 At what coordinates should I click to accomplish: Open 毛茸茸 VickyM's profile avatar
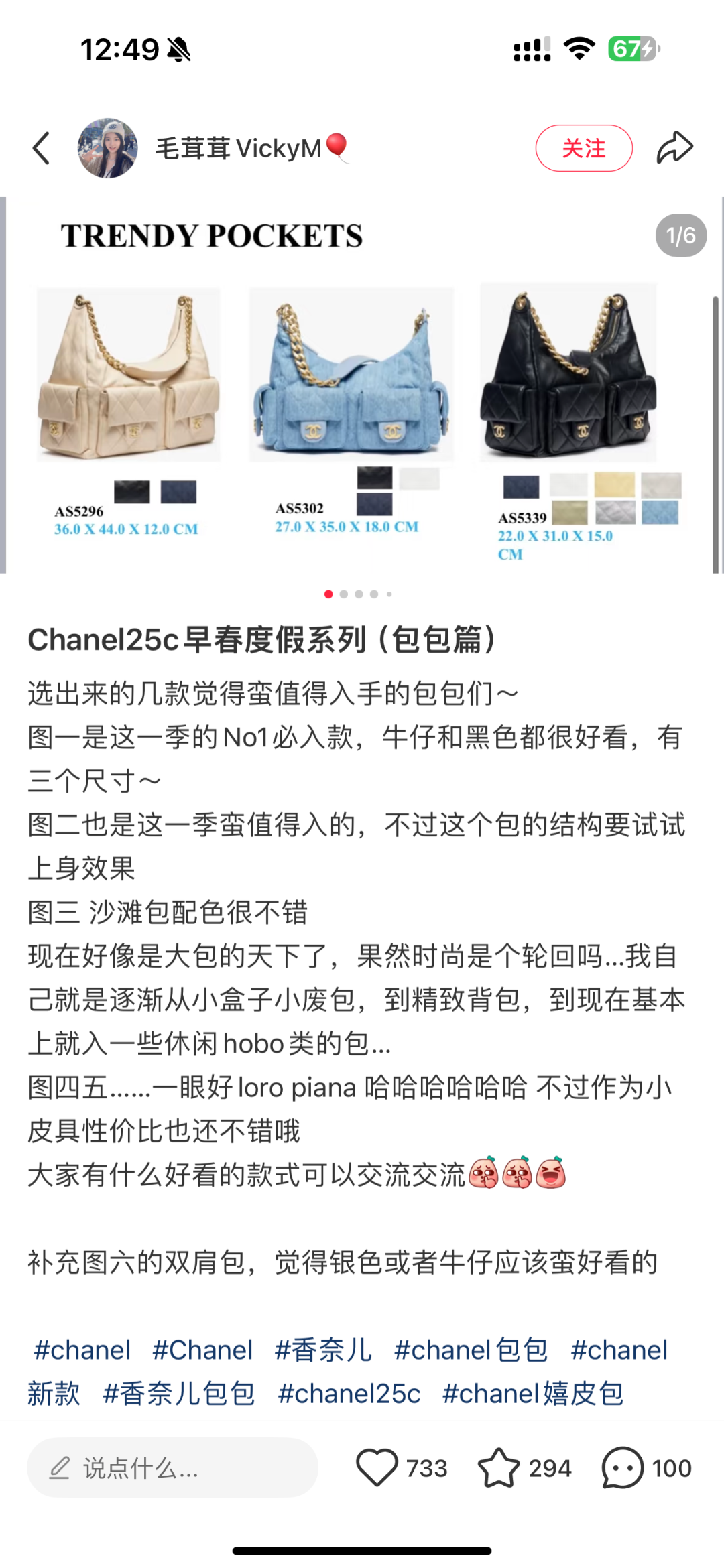107,148
